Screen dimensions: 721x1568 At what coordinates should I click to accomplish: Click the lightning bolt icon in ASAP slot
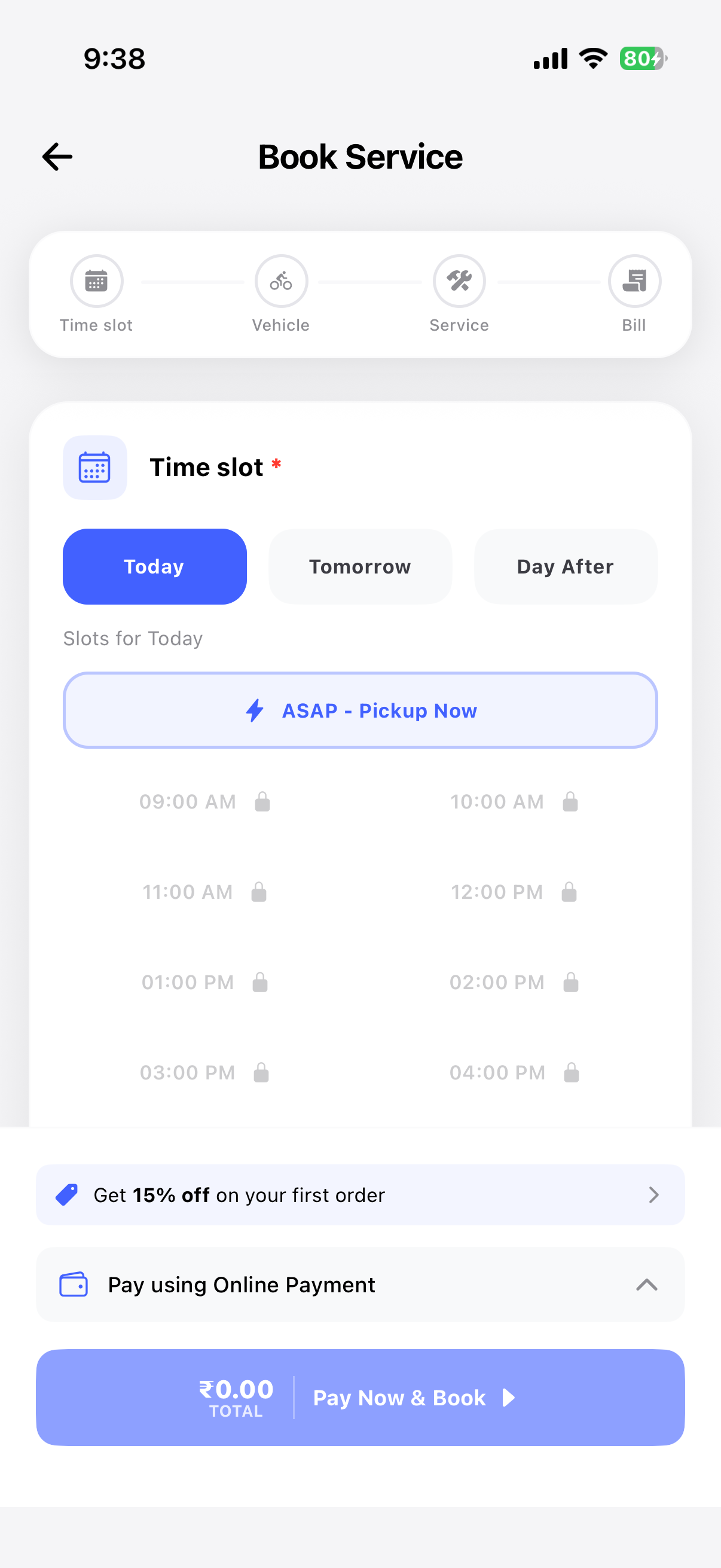pos(255,710)
